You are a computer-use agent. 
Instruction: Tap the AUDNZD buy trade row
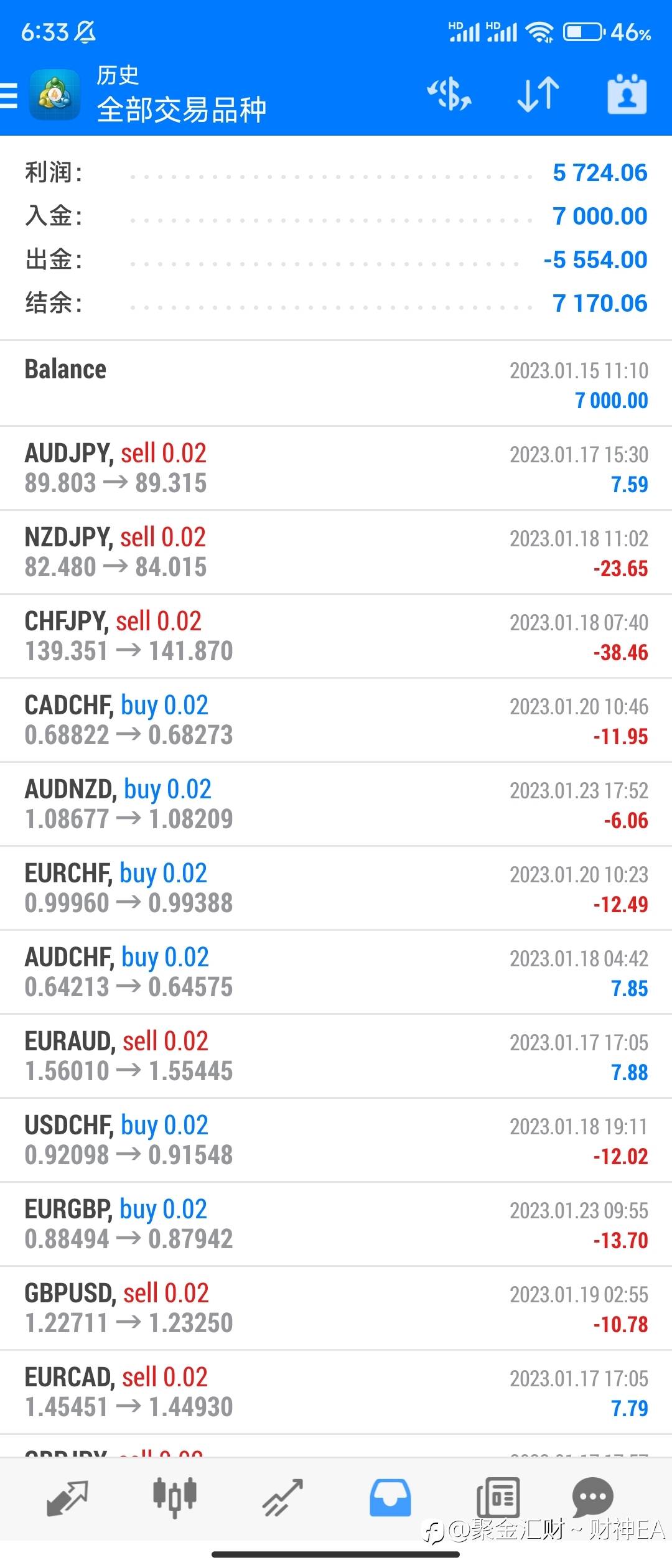pos(336,804)
